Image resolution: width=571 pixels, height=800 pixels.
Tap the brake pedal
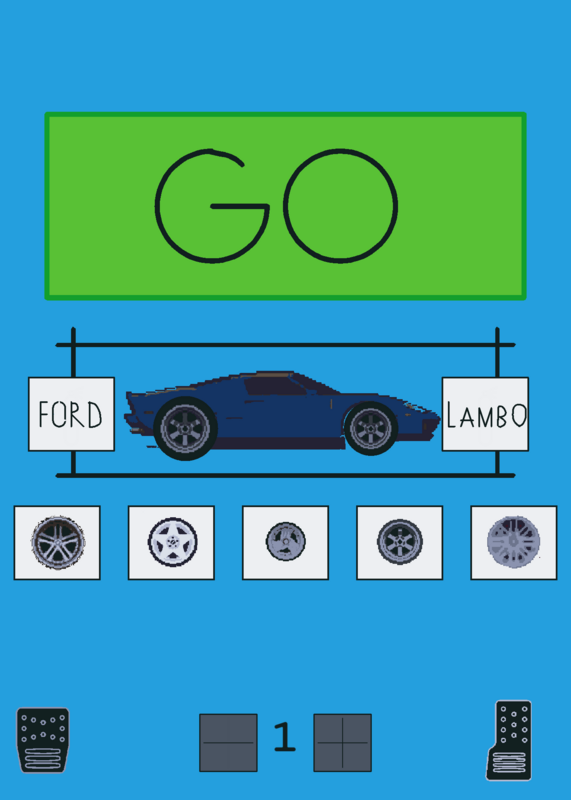pos(43,740)
